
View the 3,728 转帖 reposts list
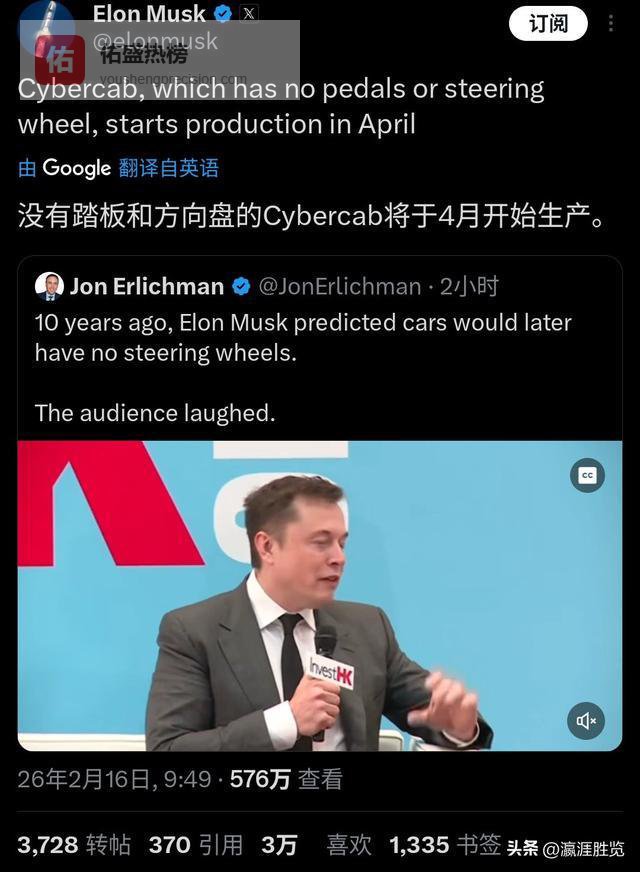pyautogui.click(x=75, y=845)
